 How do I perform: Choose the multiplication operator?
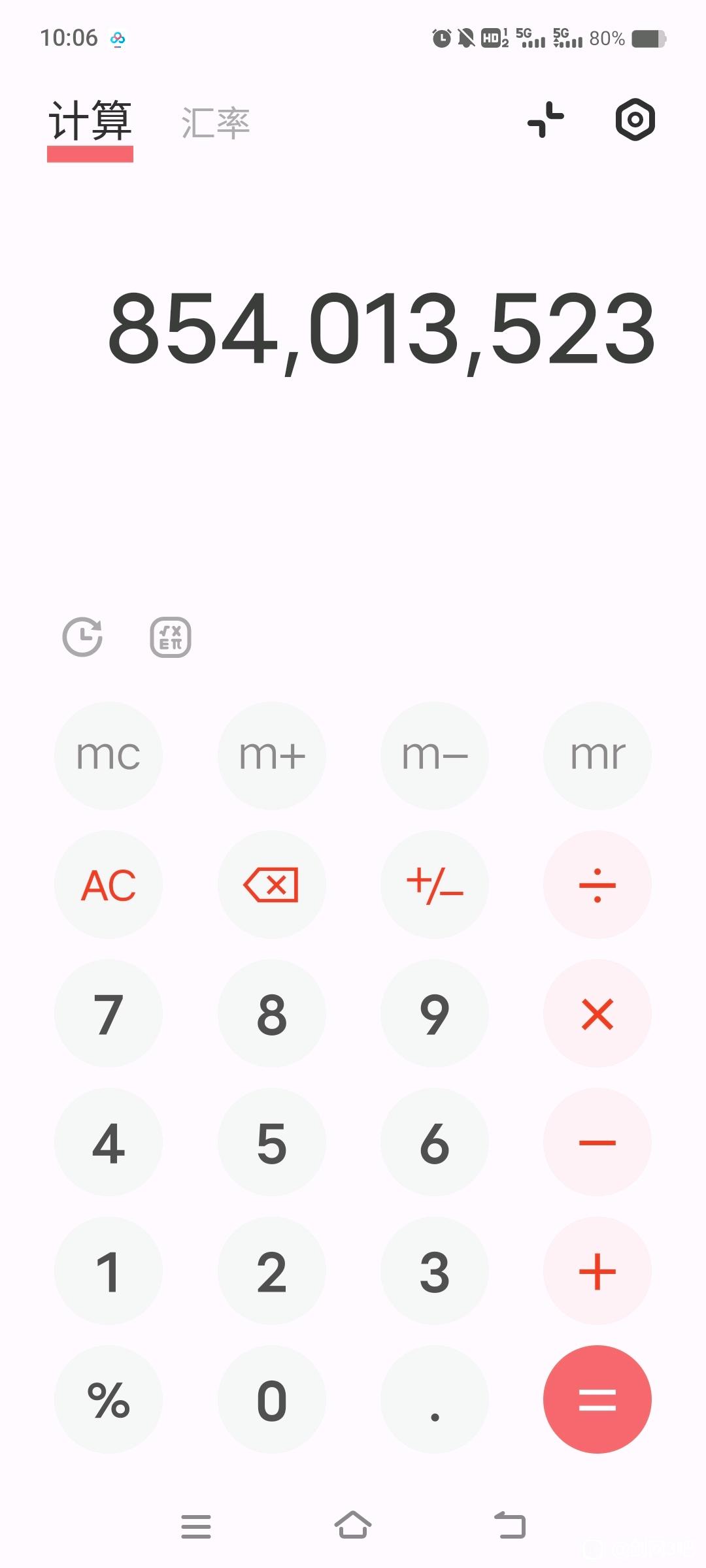pos(597,1013)
